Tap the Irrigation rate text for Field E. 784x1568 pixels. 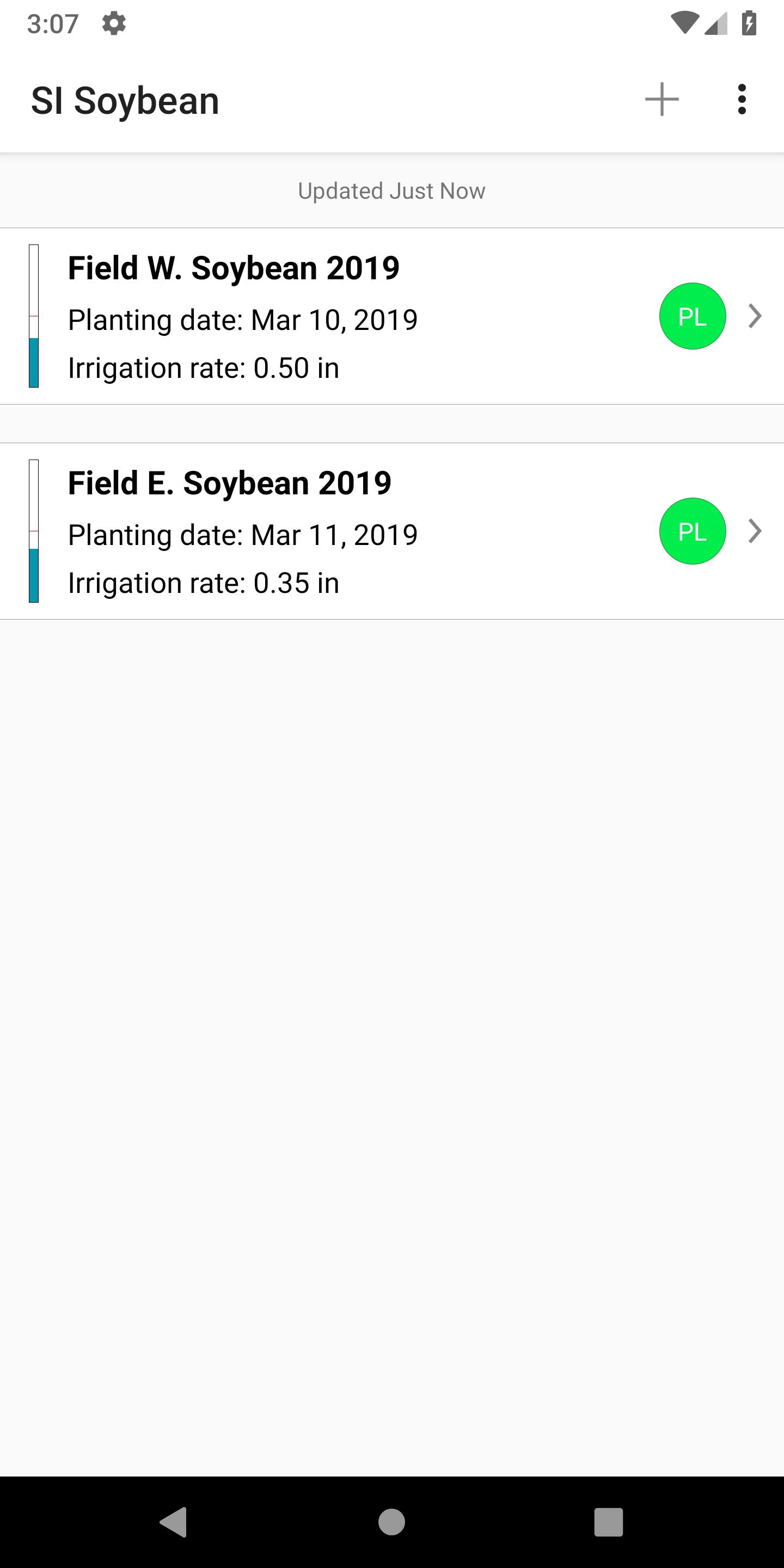tap(203, 582)
